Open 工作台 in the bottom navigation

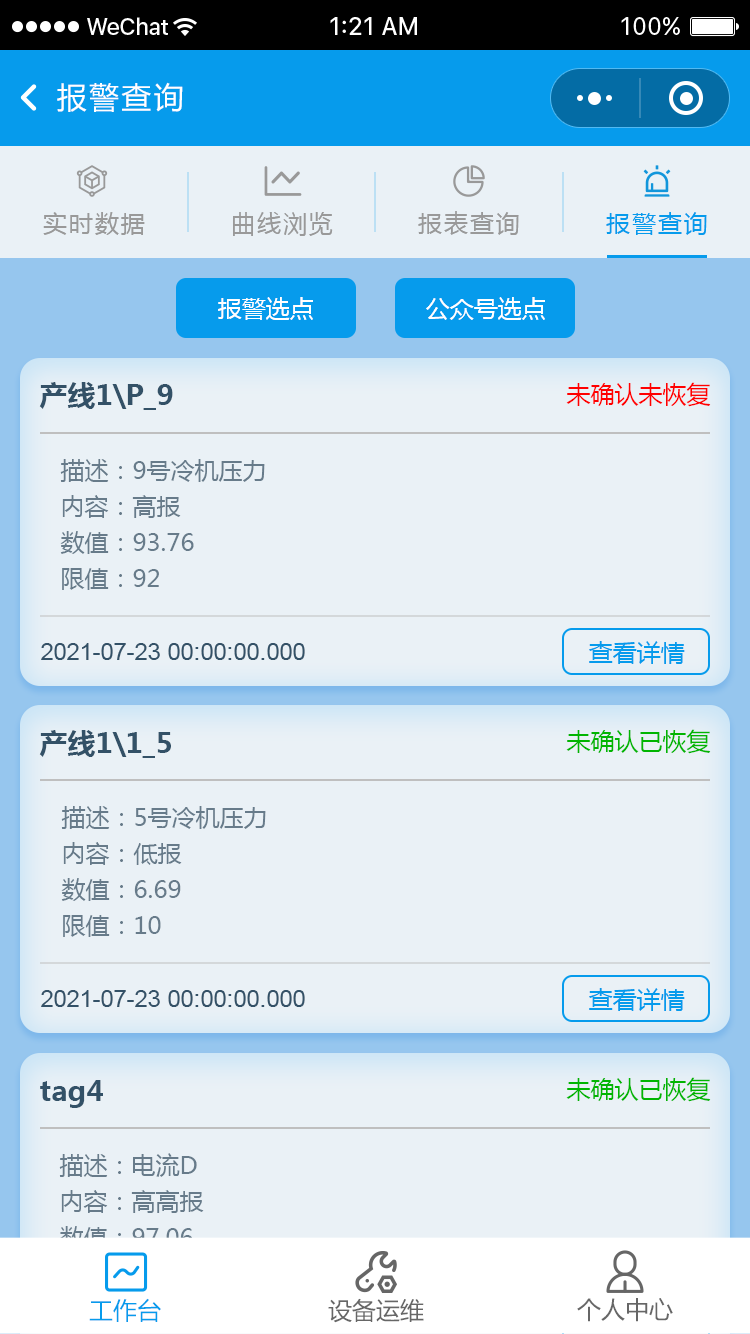[125, 1287]
